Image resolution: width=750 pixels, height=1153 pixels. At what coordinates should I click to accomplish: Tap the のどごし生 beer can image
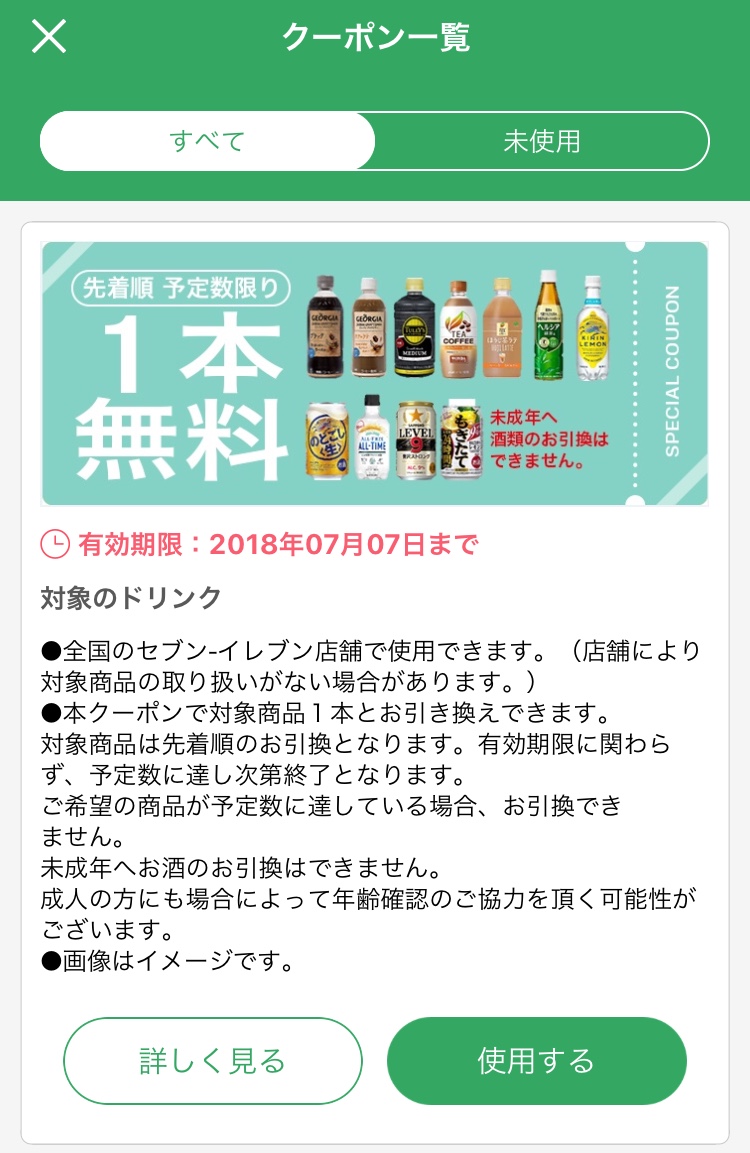click(x=327, y=441)
